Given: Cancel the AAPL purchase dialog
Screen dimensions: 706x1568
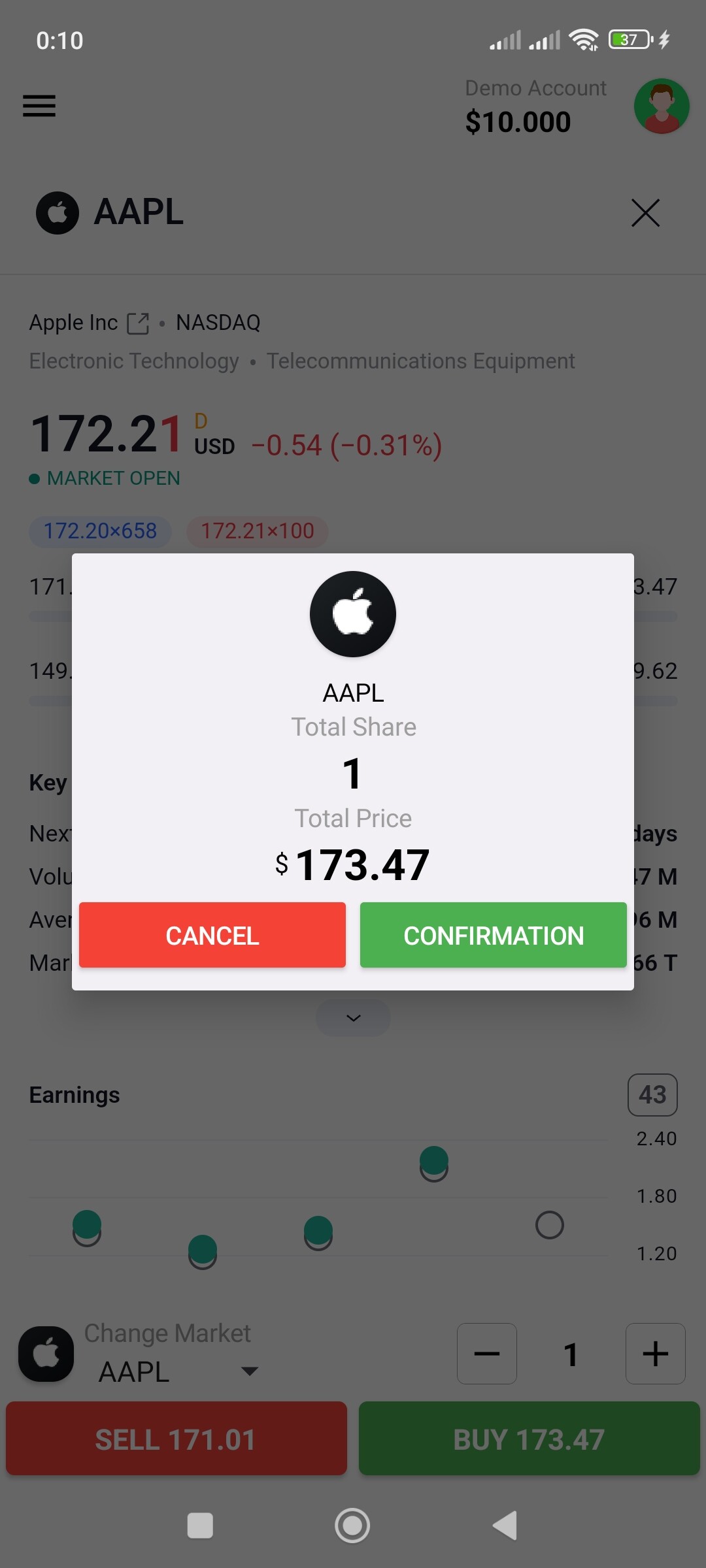Looking at the screenshot, I should click(x=212, y=935).
